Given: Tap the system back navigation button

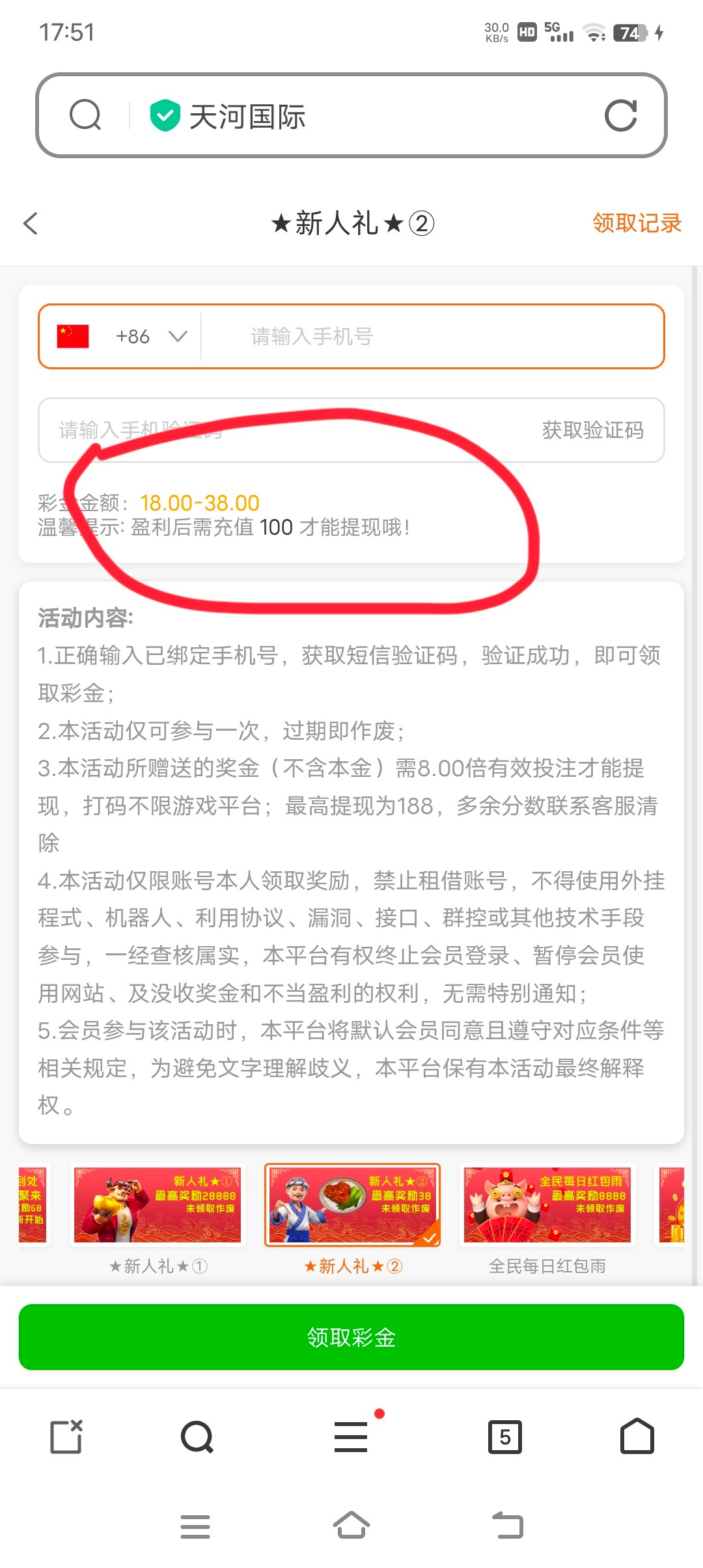Looking at the screenshot, I should (508, 1526).
